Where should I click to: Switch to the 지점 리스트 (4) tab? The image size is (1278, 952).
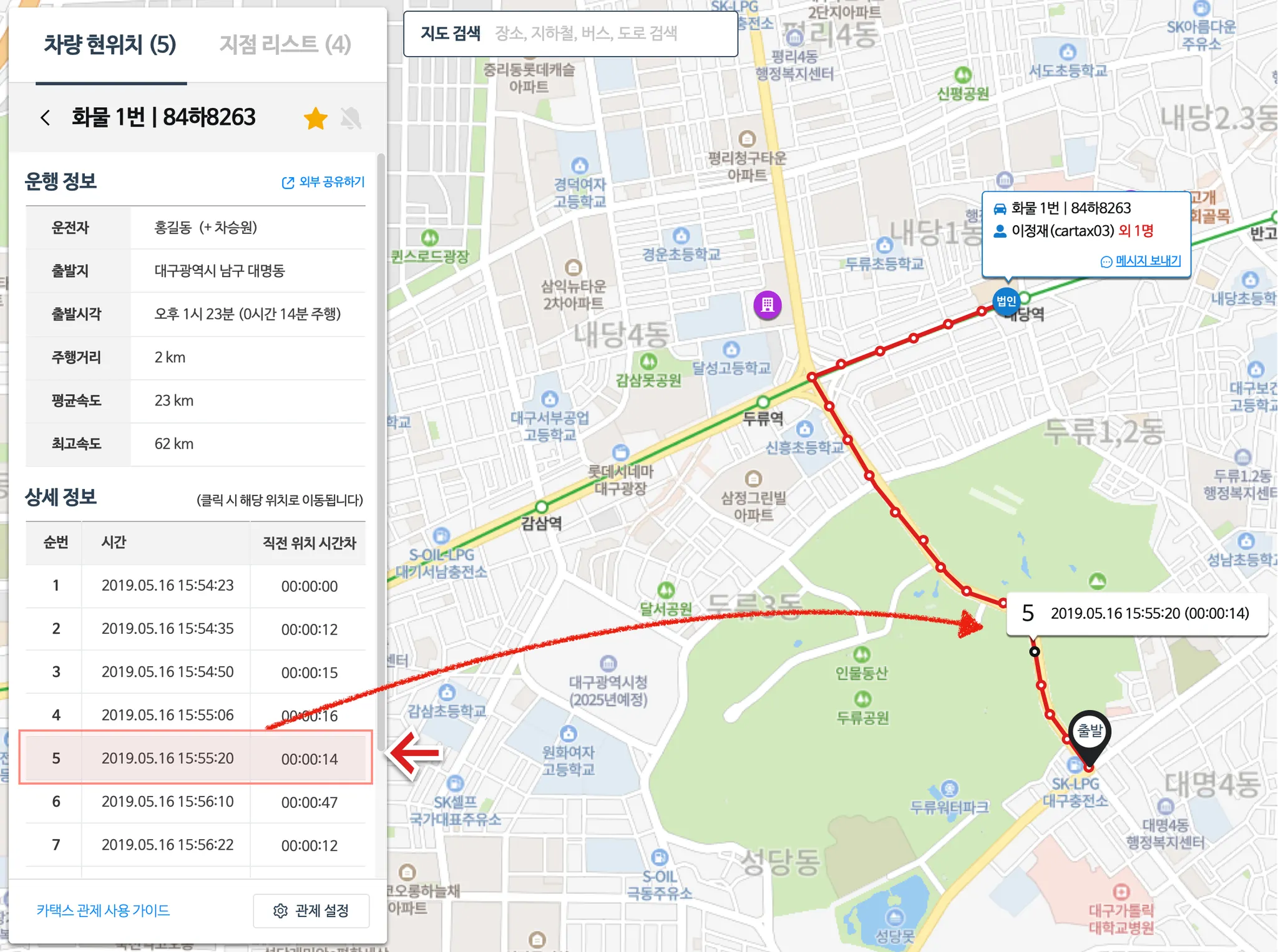(x=285, y=45)
